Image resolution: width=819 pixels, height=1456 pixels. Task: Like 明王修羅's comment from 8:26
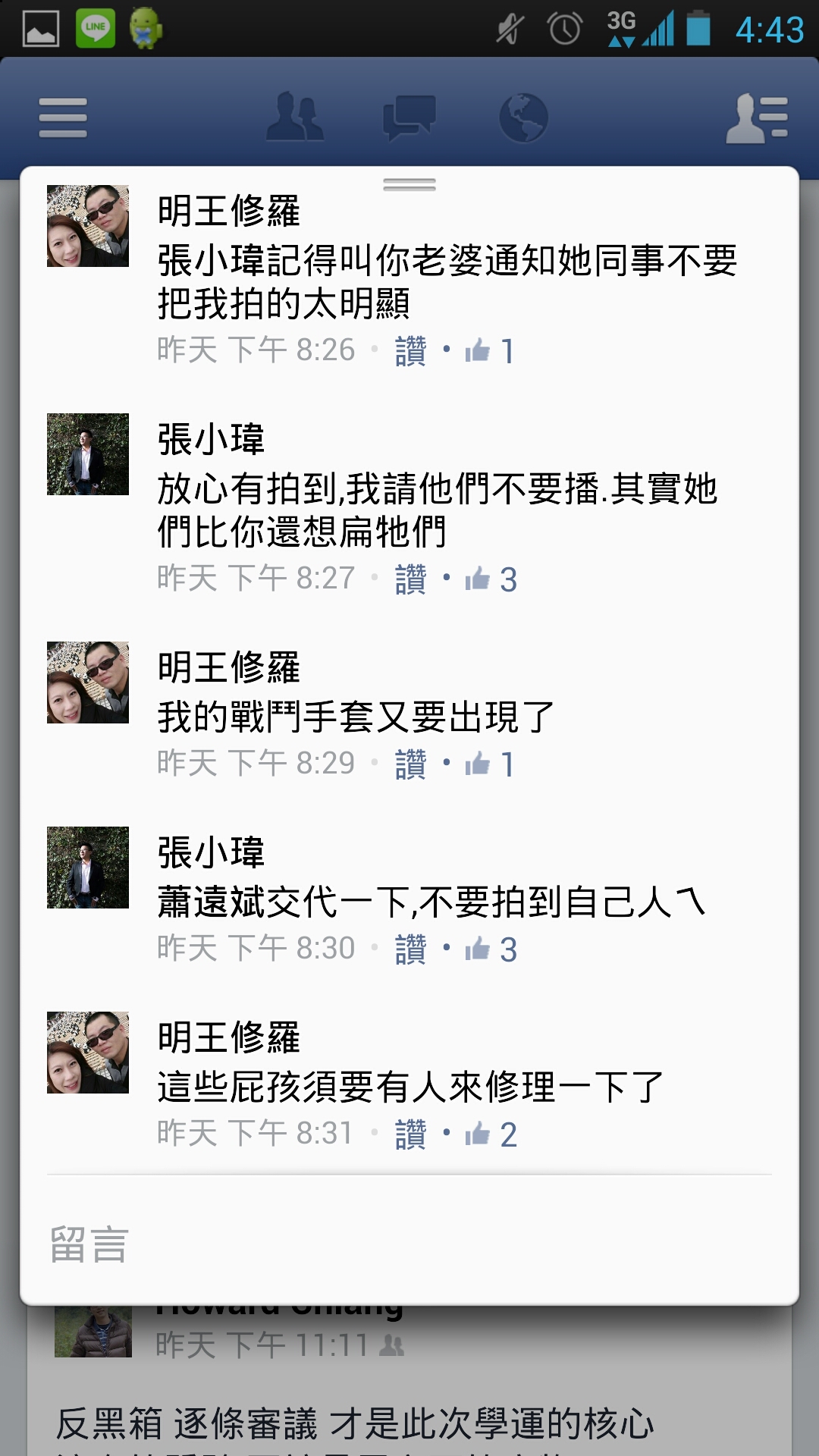(x=410, y=351)
